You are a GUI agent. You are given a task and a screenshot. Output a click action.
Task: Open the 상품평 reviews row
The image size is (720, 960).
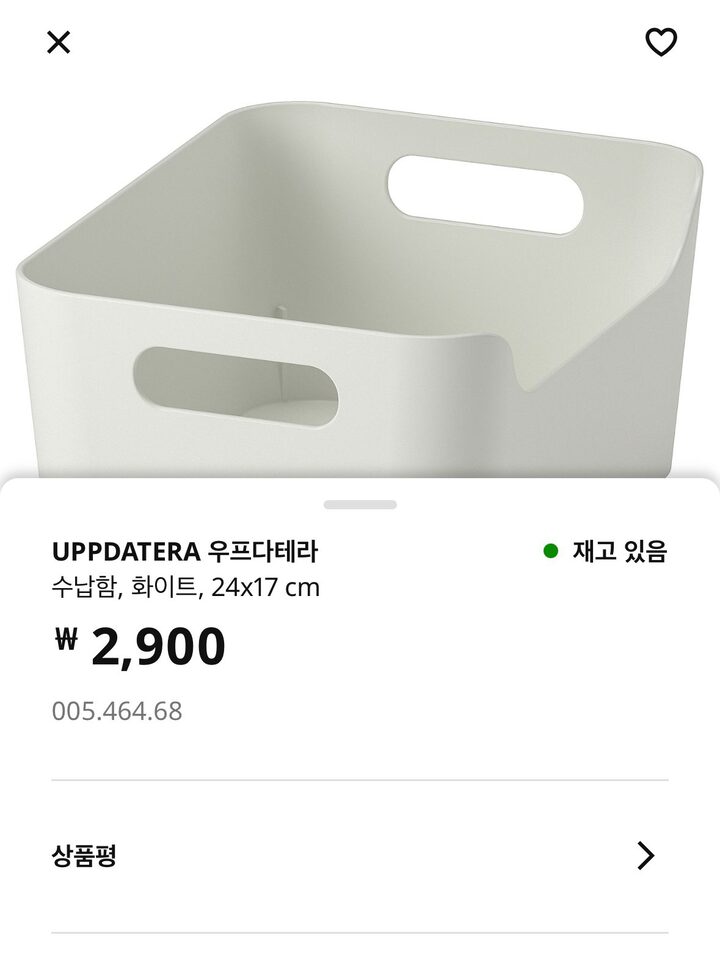pos(359,856)
